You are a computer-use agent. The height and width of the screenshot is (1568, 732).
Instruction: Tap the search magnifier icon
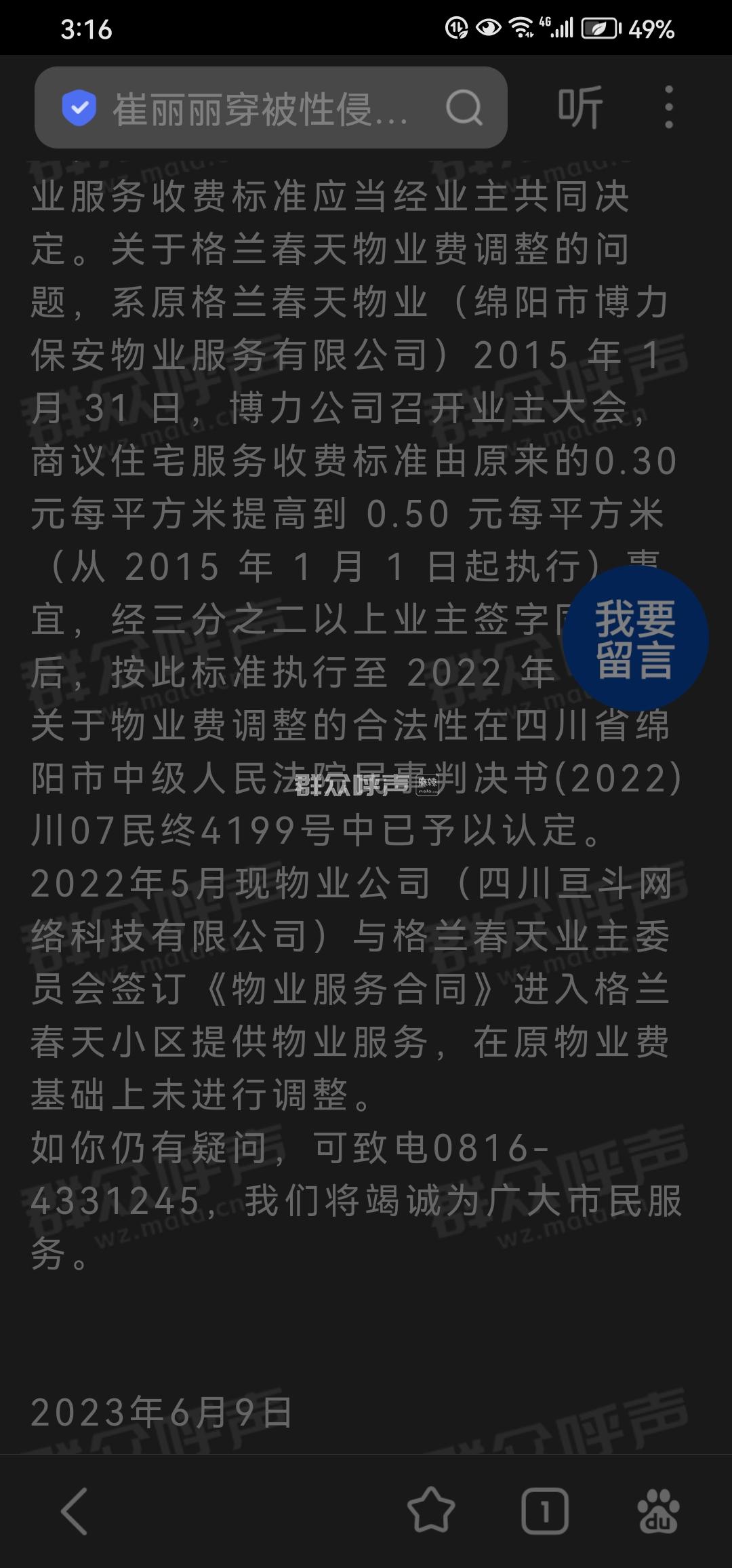(464, 108)
